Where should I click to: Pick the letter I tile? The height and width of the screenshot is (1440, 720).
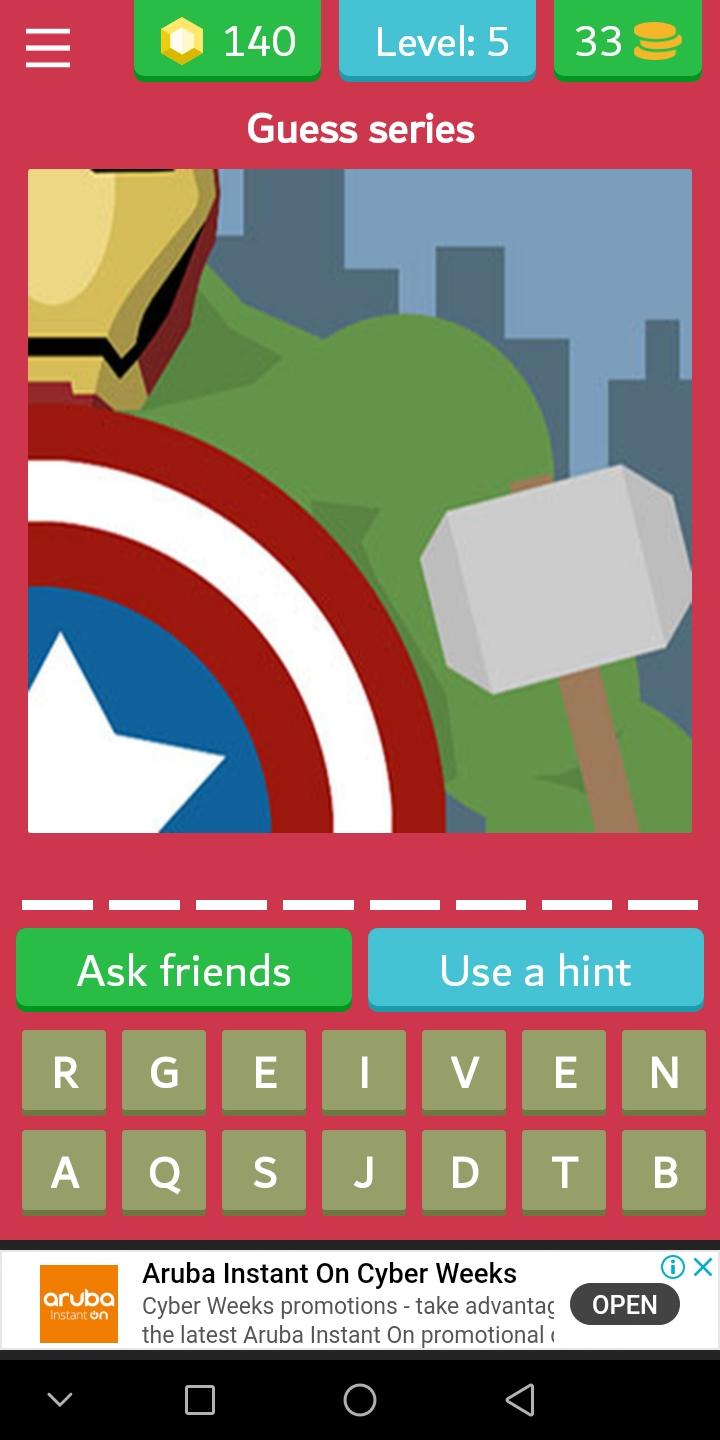pos(364,1072)
